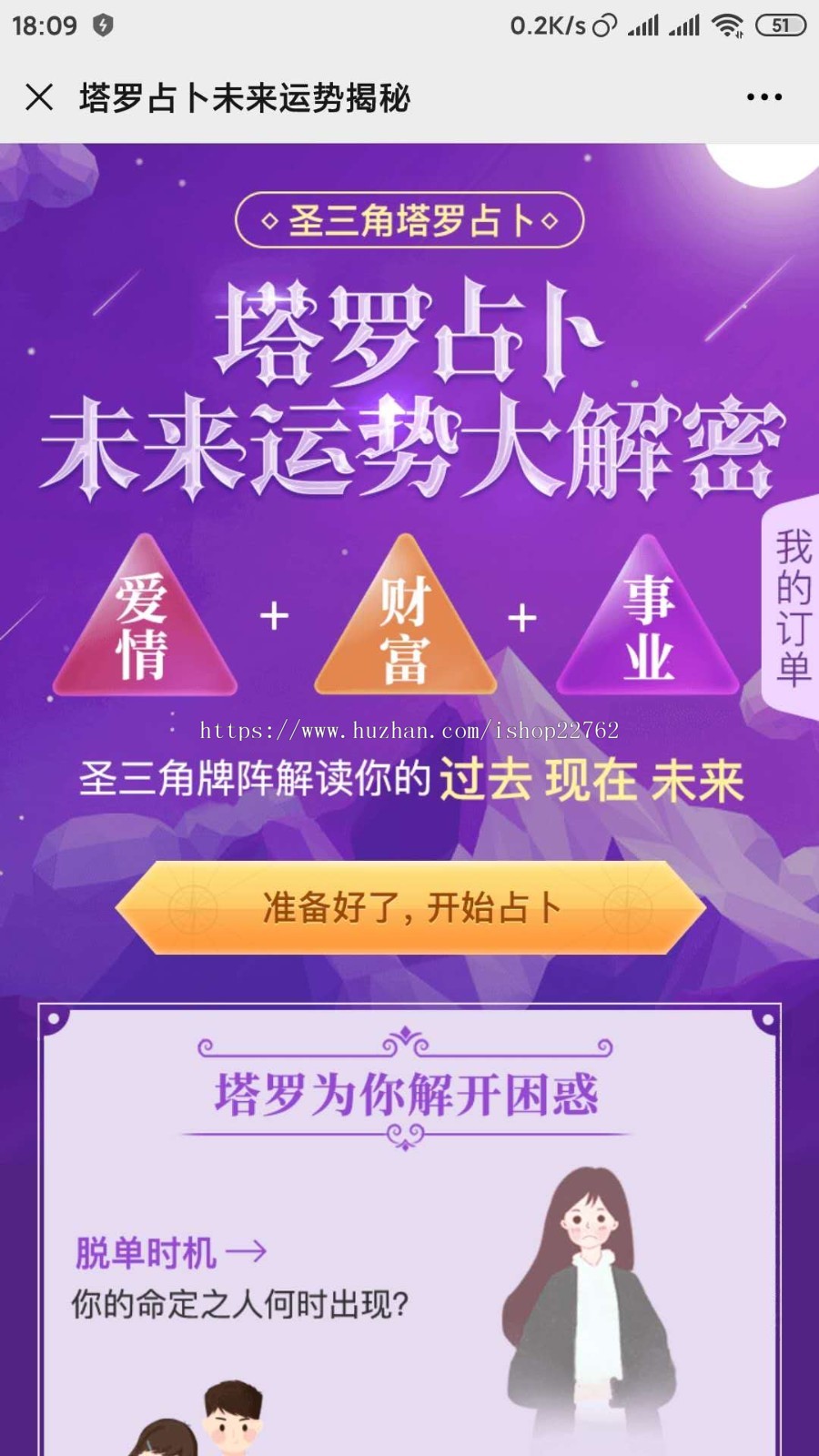Close the tarot webpage
The width and height of the screenshot is (819, 1456).
pyautogui.click(x=39, y=96)
